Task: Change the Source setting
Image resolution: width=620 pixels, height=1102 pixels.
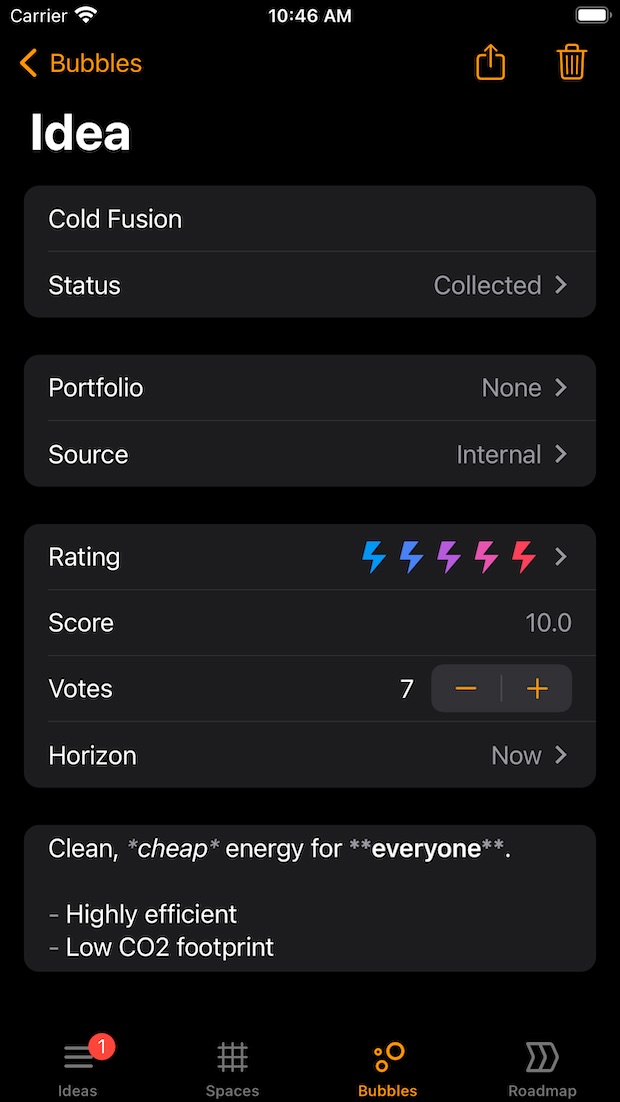Action: click(x=310, y=455)
